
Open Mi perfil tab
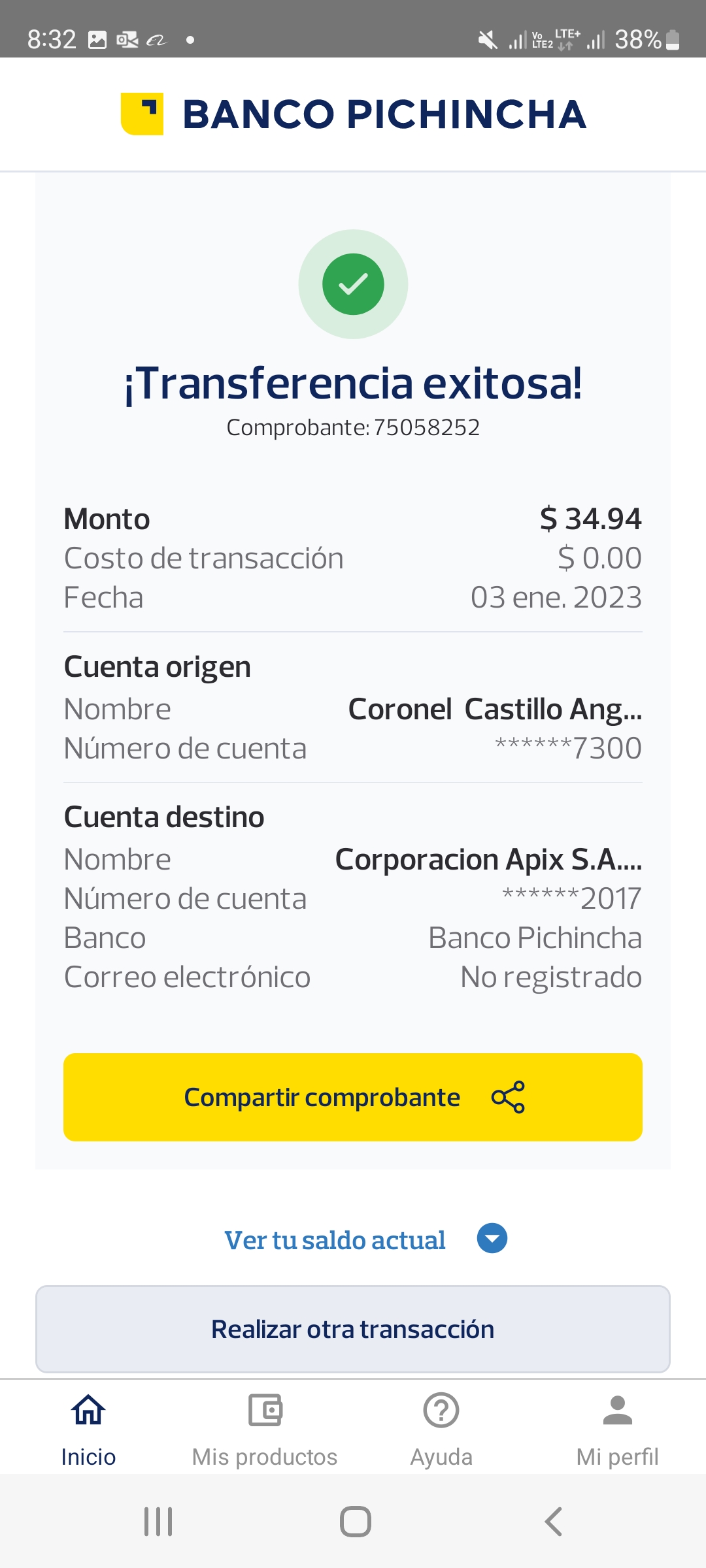(x=617, y=1429)
